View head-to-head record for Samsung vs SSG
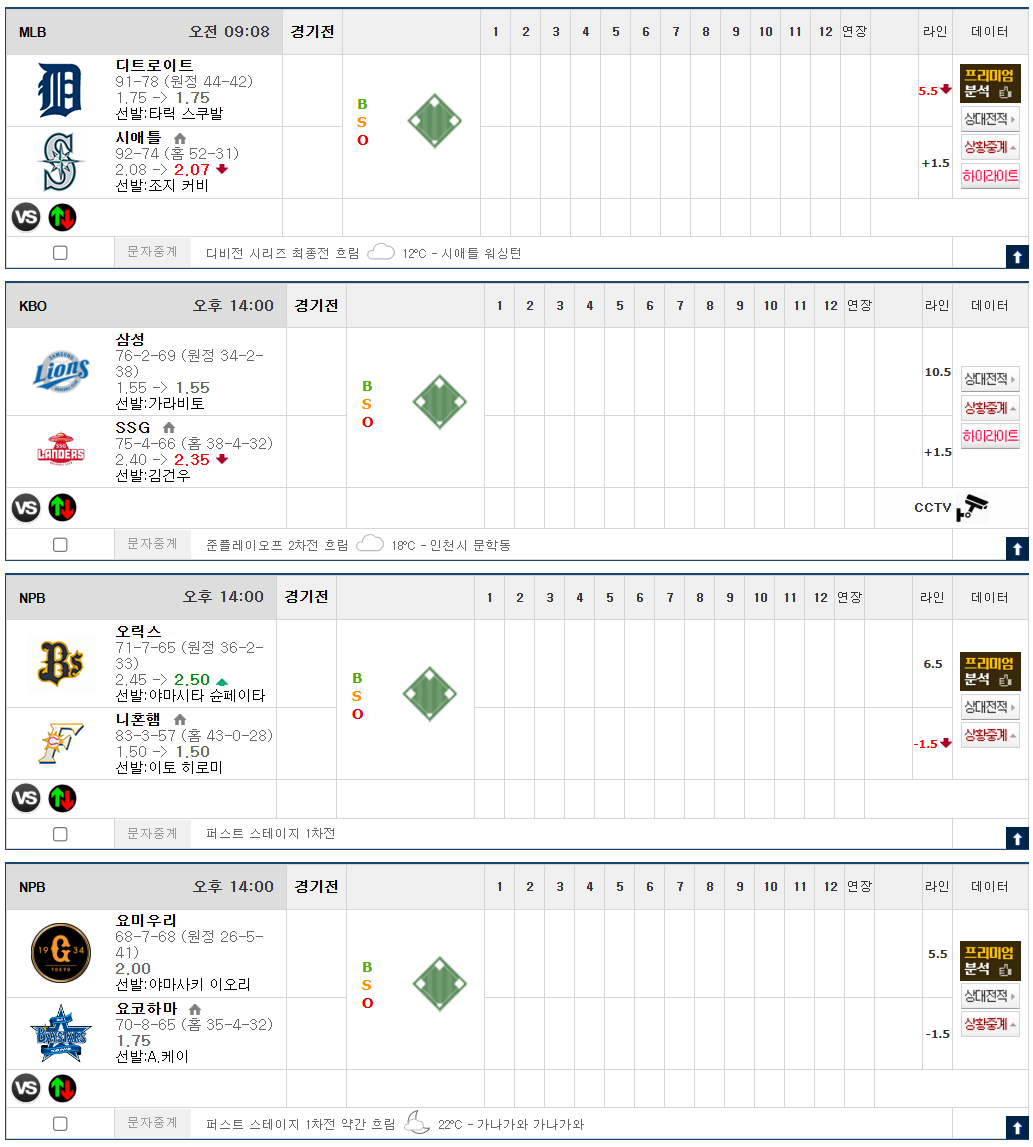1033x1147 pixels. pos(990,379)
